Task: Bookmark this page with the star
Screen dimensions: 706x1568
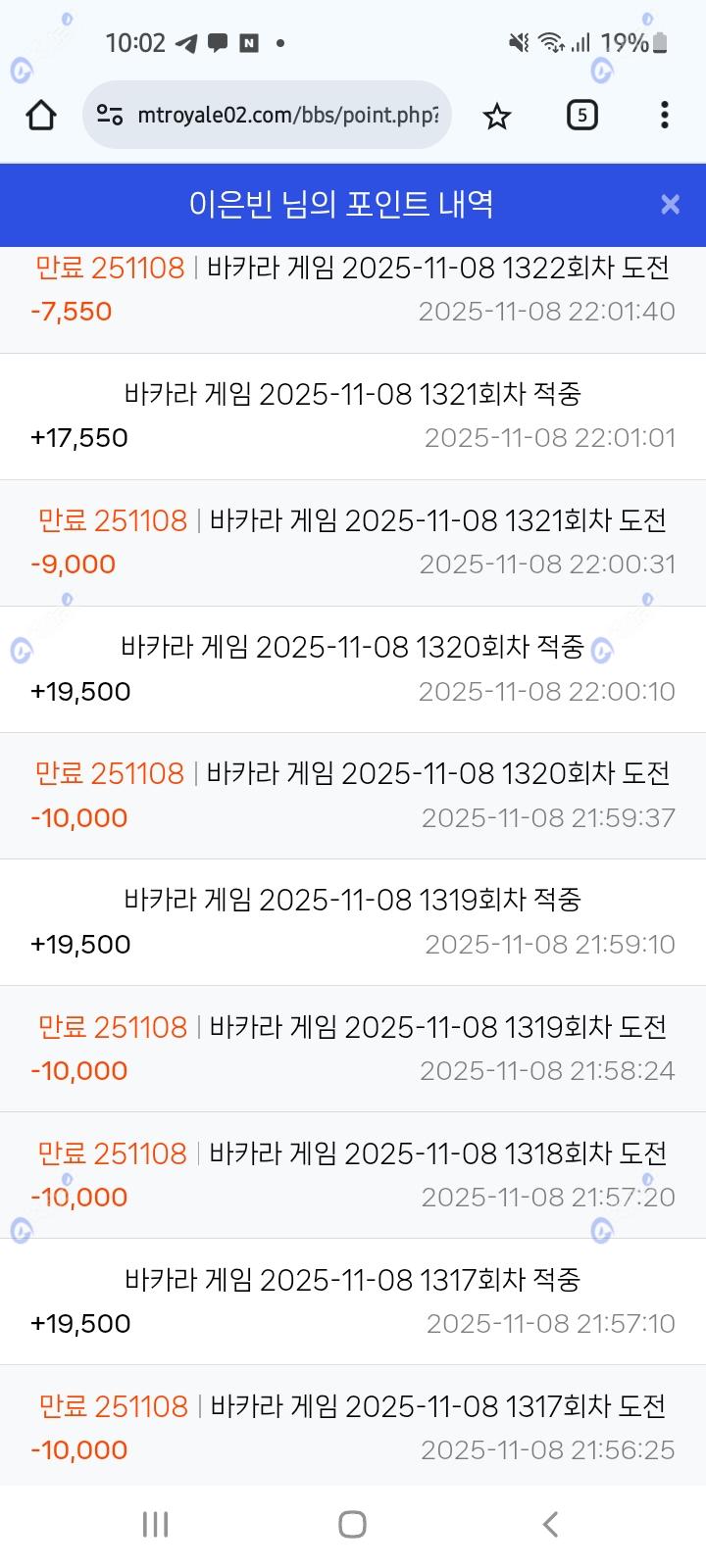Action: (497, 117)
